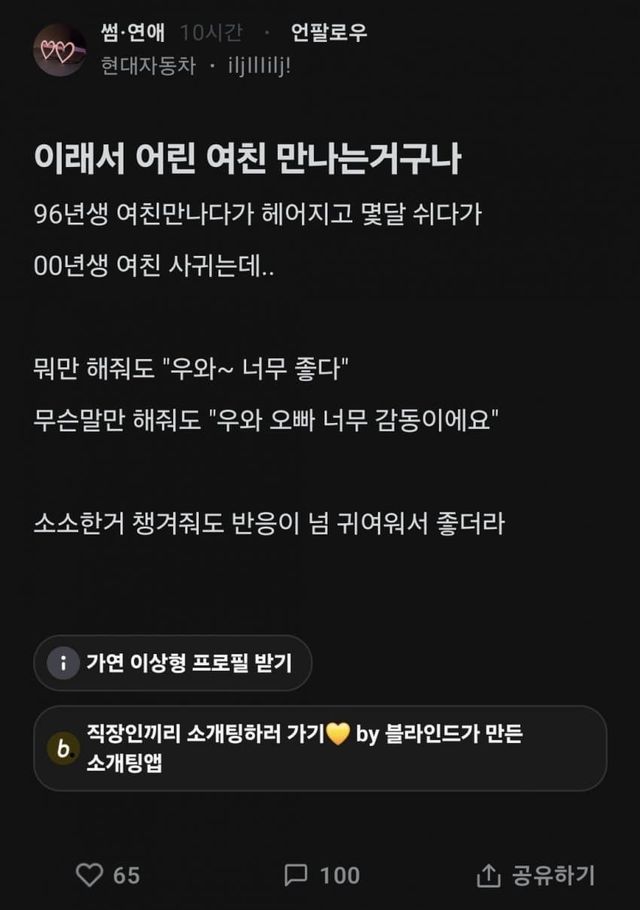Screen dimensions: 640x910
Task: Share the post via 공유하기
Action: [x=535, y=875]
